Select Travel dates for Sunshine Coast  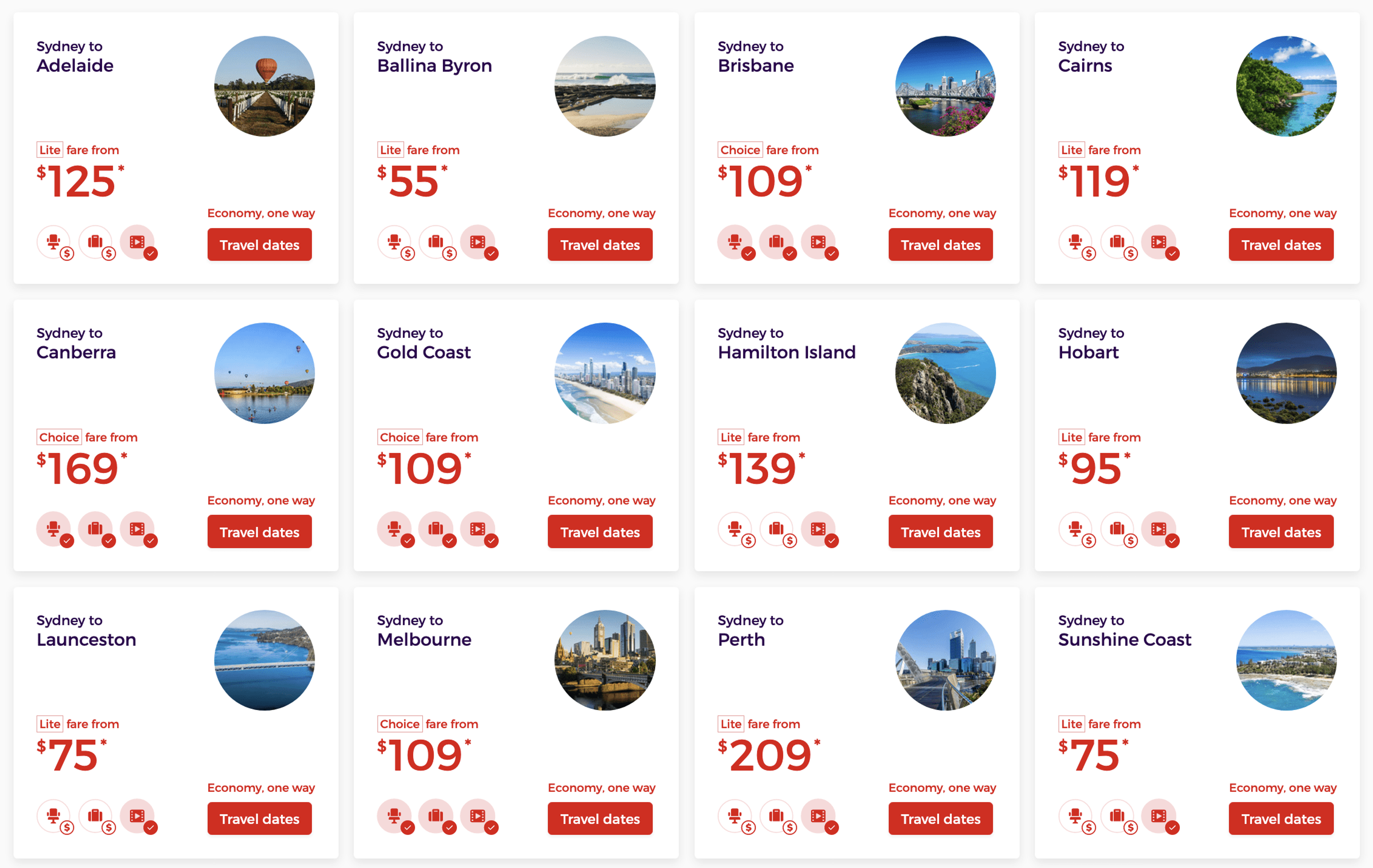pos(1281,818)
